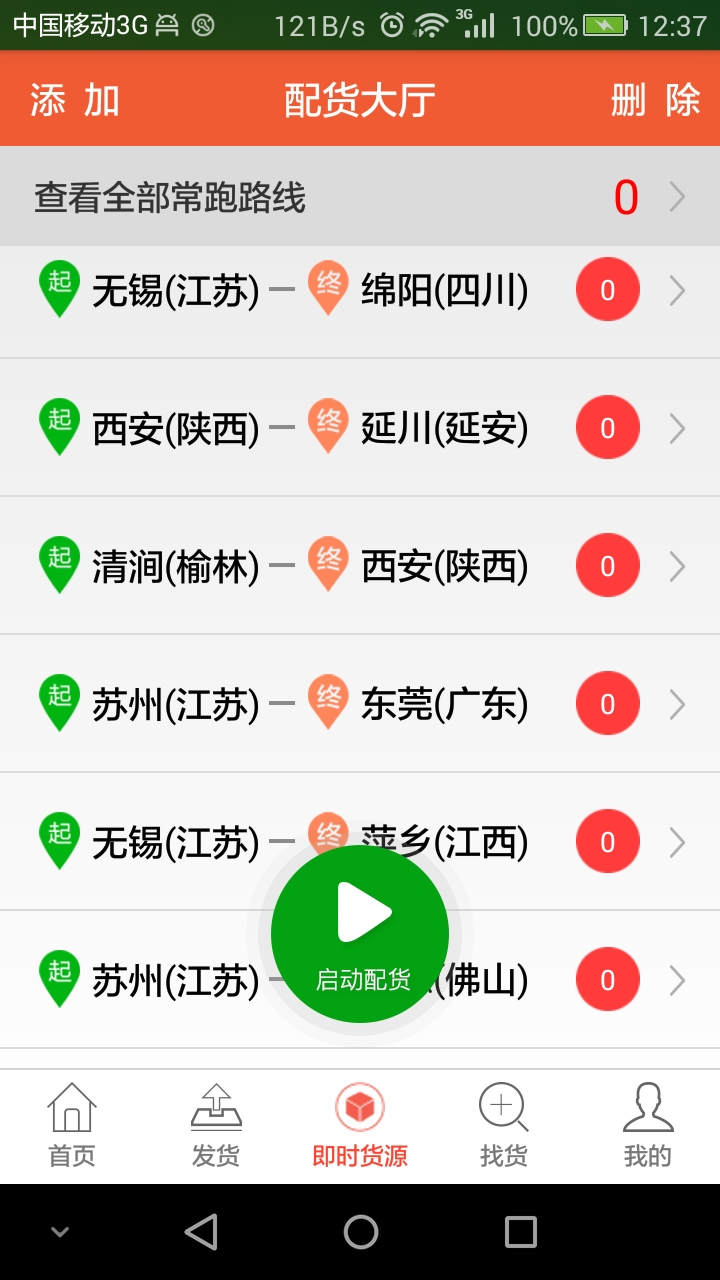
Task: Switch to the 发货 tab
Action: pos(216,1126)
